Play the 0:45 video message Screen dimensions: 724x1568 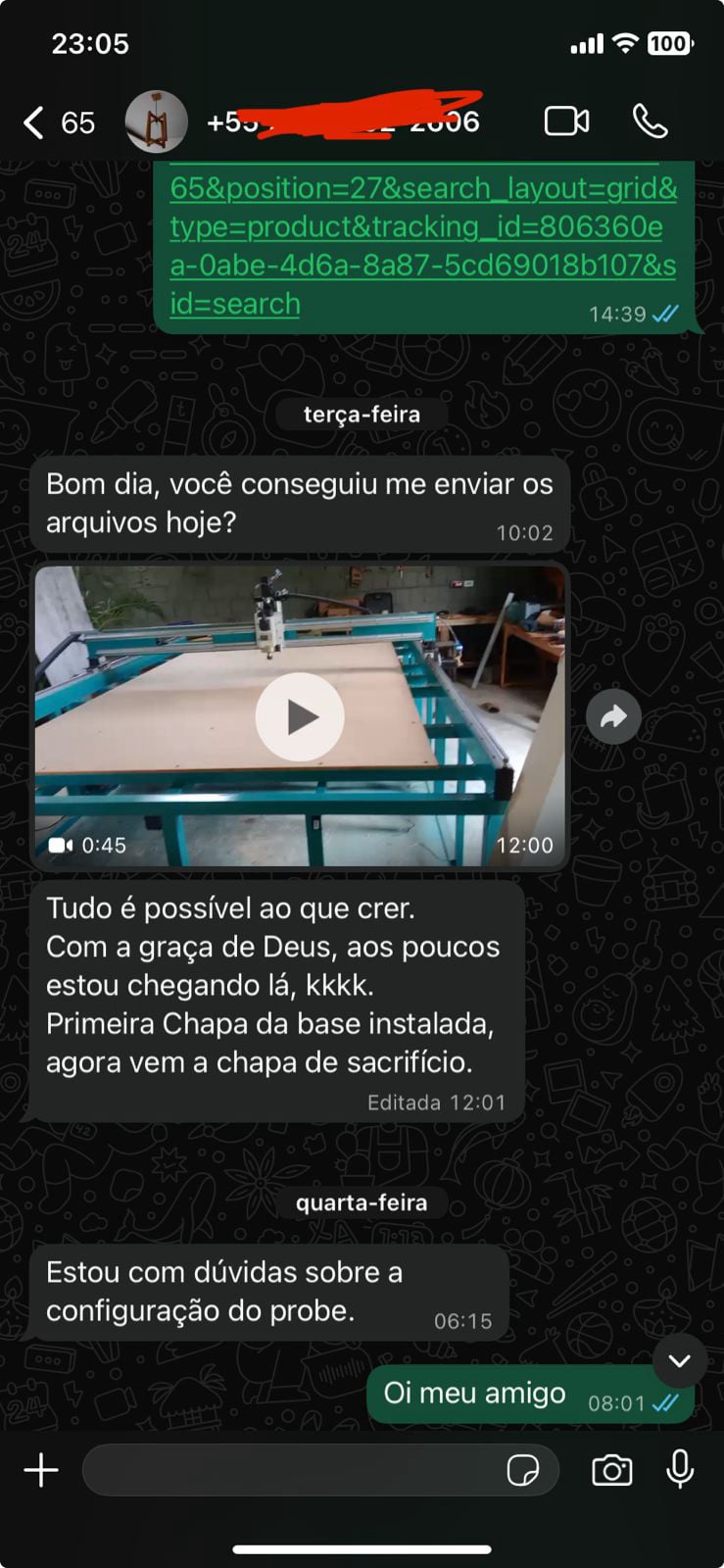pyautogui.click(x=300, y=717)
